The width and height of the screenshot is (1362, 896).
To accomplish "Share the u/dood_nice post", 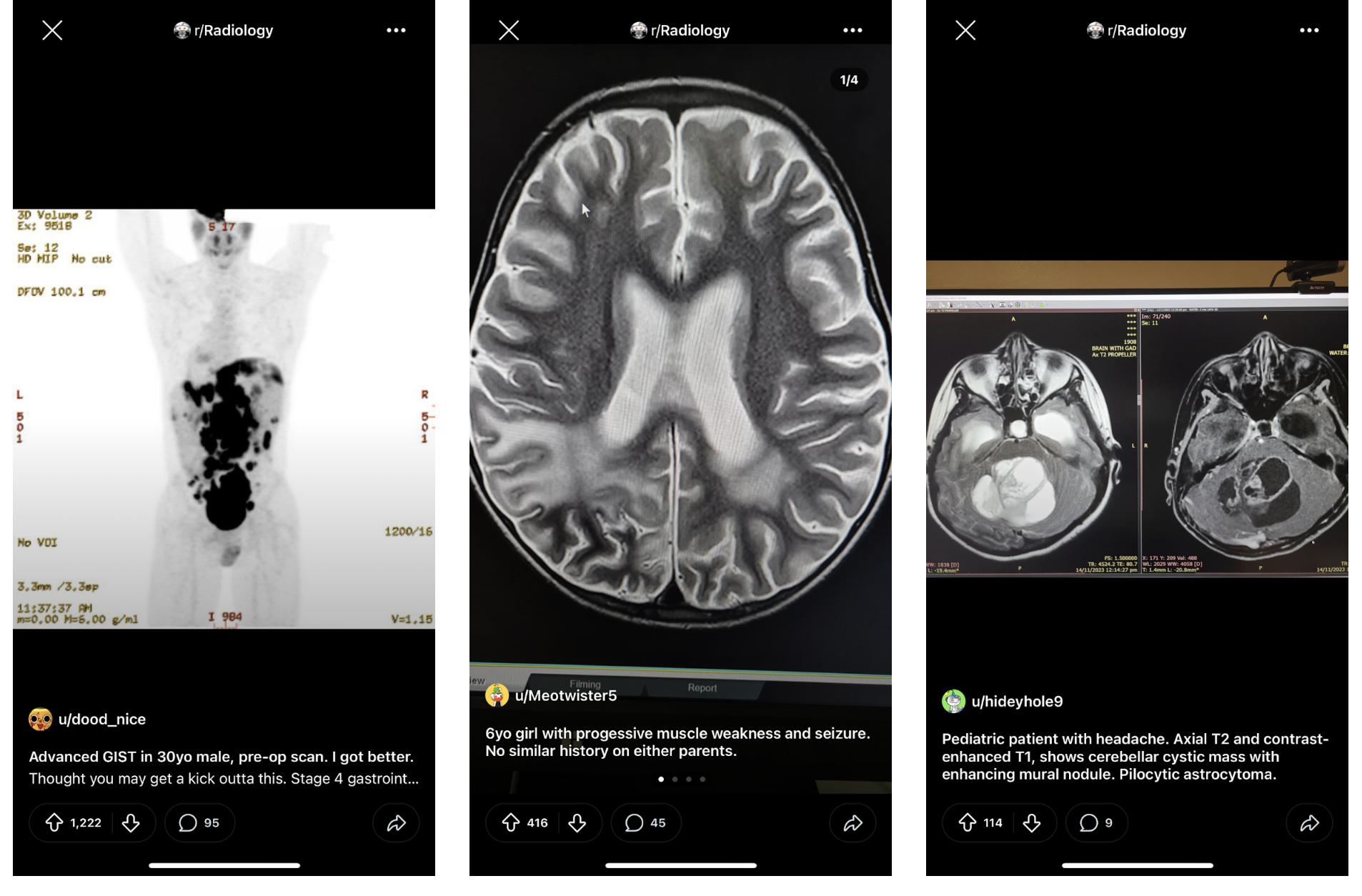I will click(x=396, y=823).
